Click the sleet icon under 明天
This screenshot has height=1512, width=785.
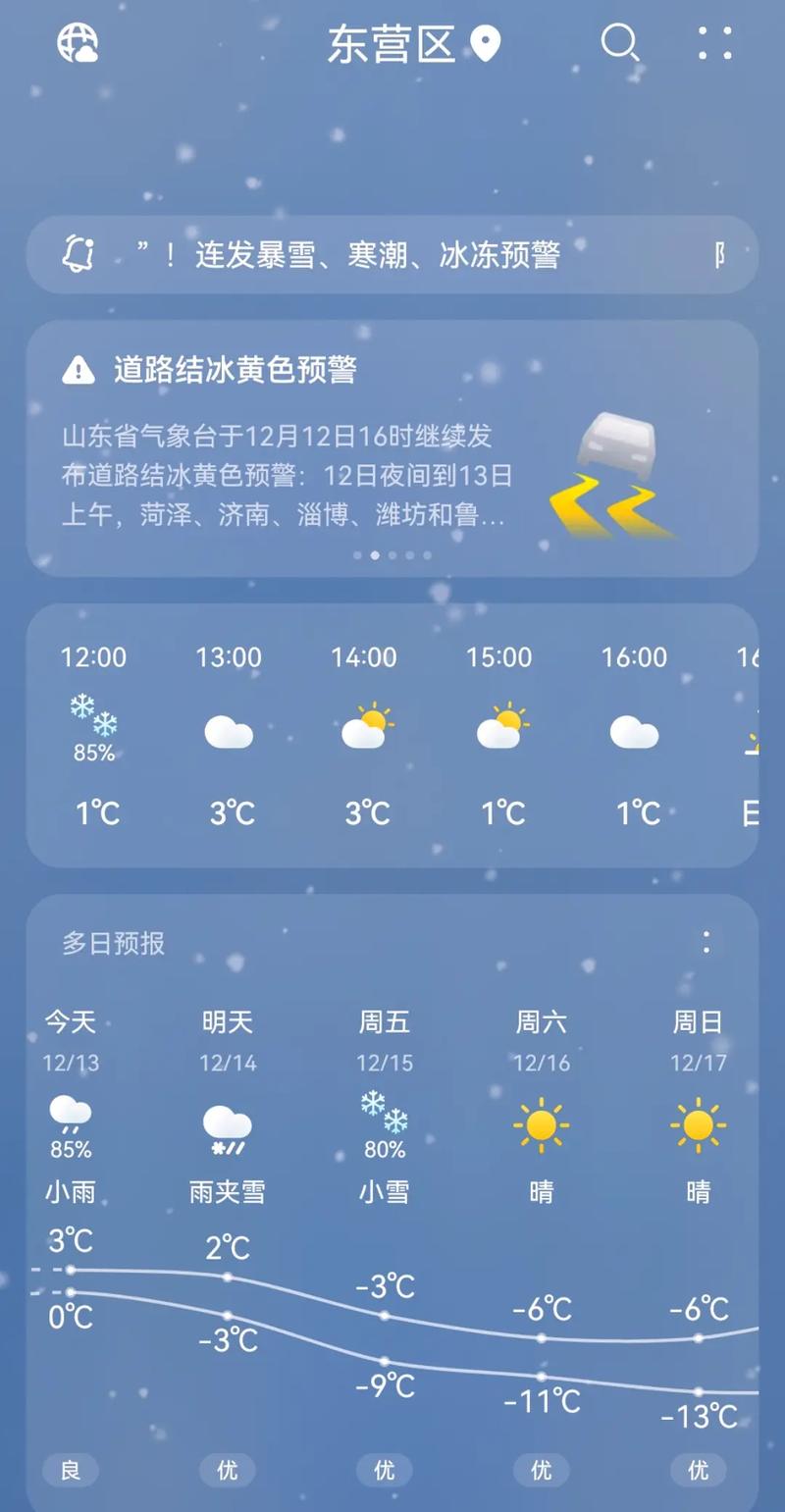228,1126
